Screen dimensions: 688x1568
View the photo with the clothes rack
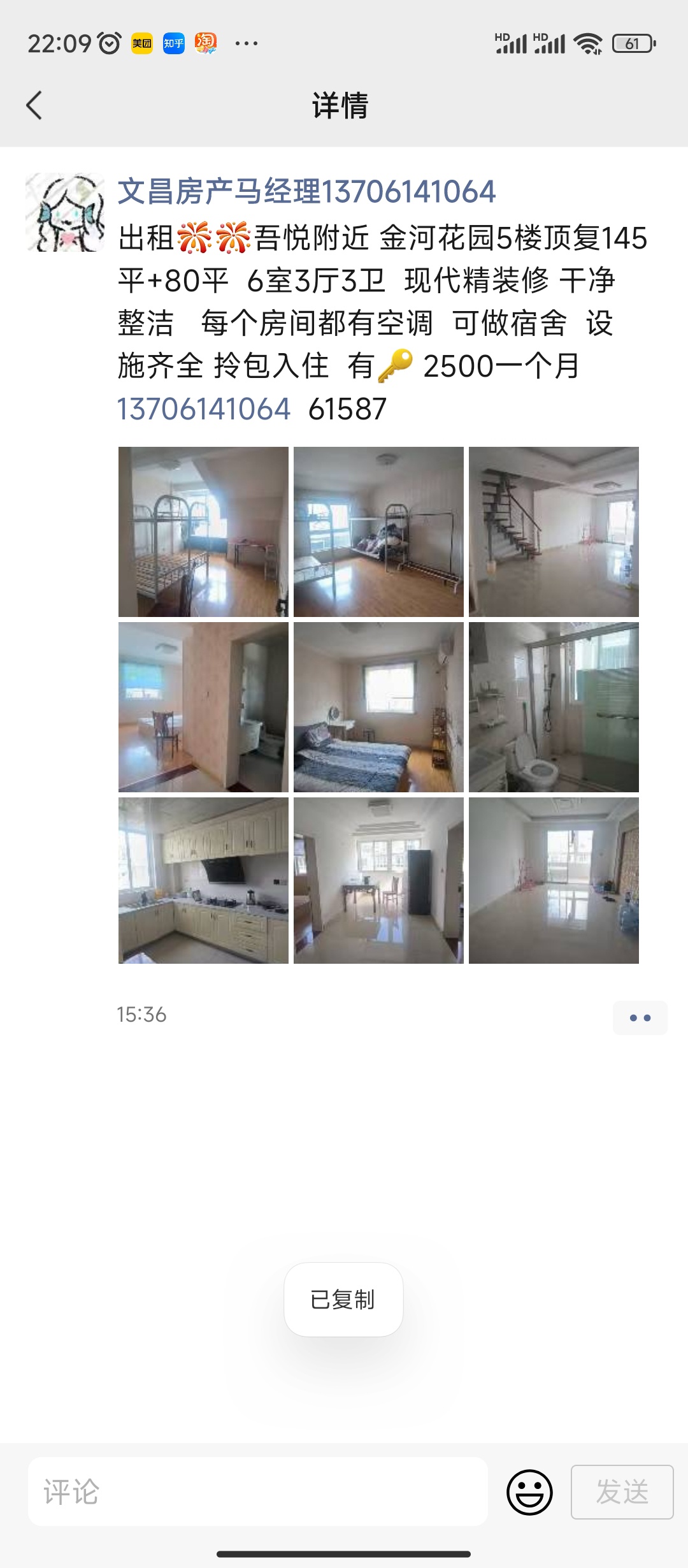pos(378,532)
